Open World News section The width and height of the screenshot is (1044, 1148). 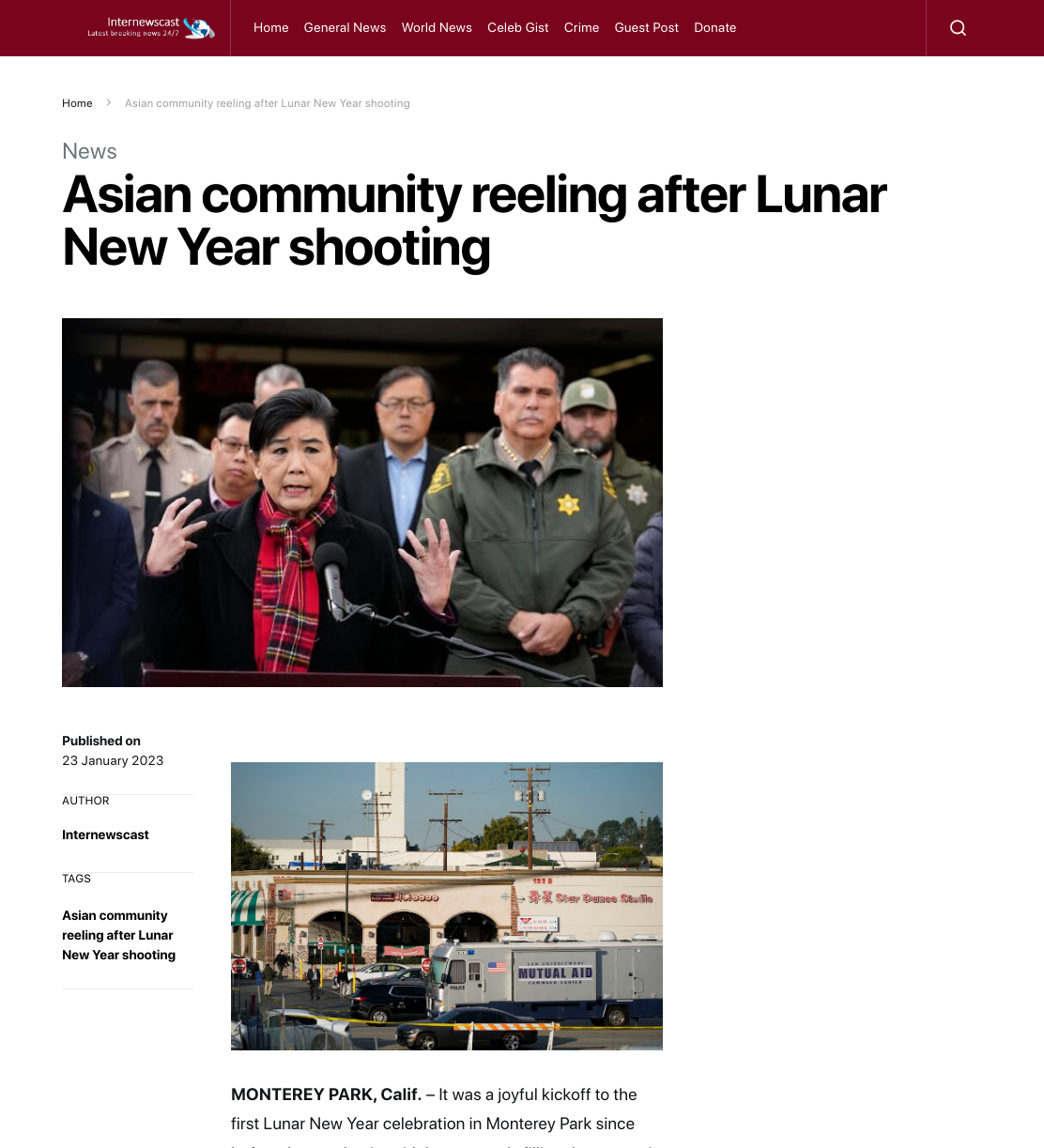(437, 28)
